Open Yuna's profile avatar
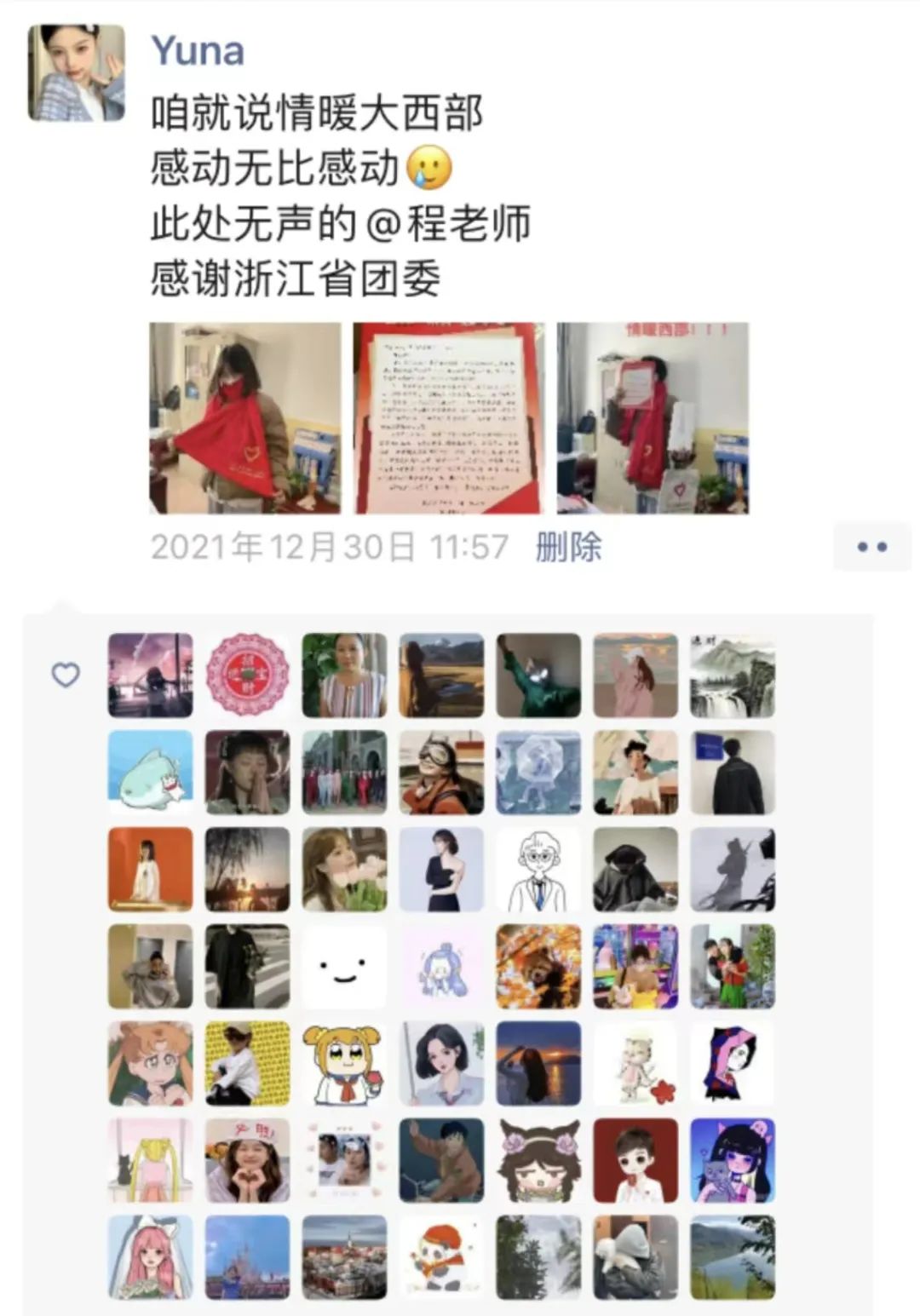The width and height of the screenshot is (920, 1316). tap(77, 72)
